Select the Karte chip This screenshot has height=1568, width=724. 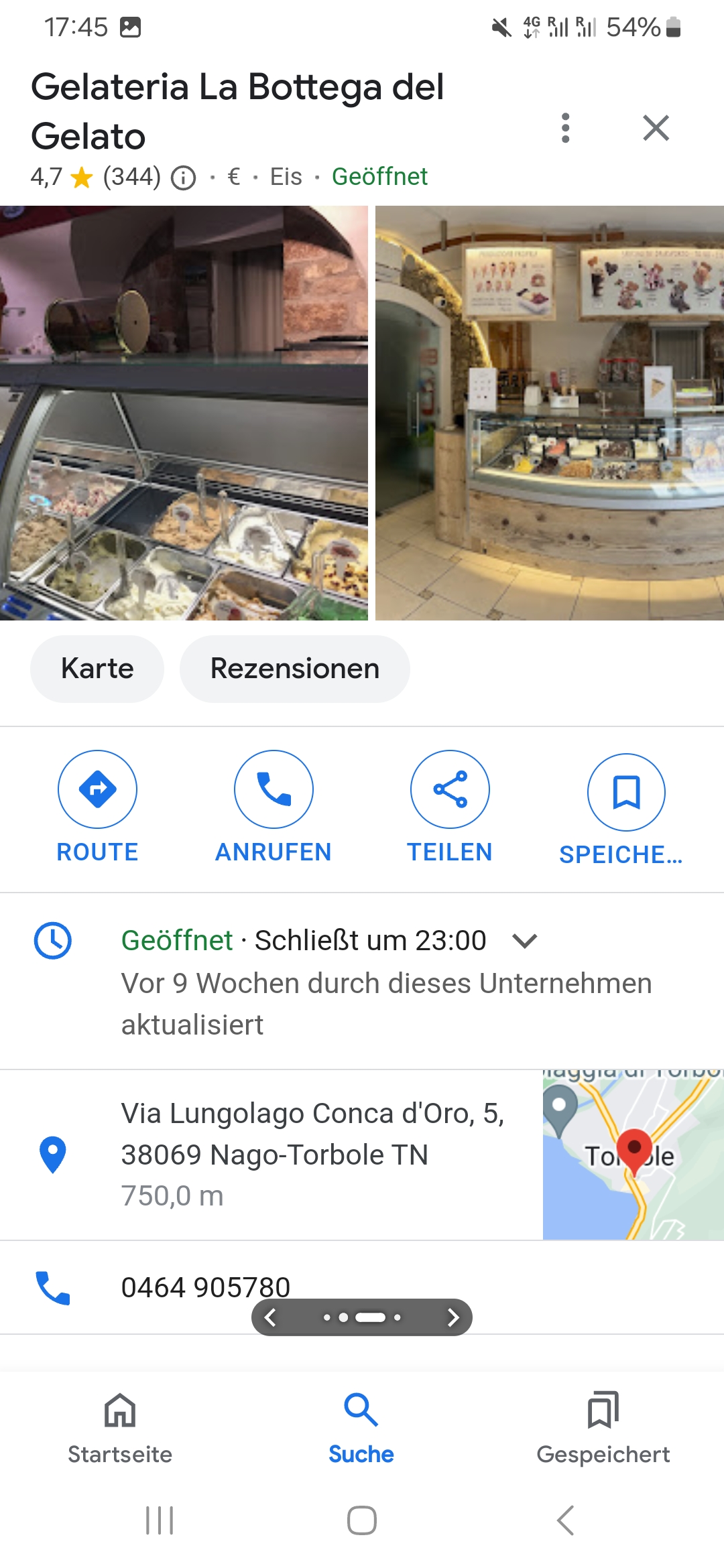coord(97,669)
